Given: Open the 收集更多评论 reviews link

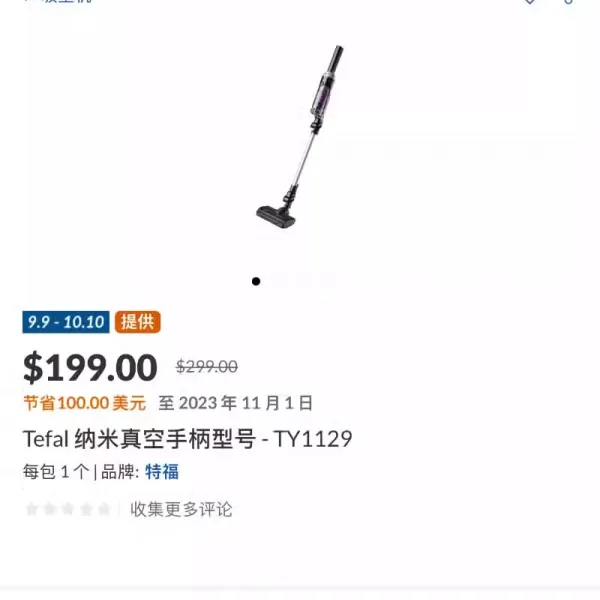Looking at the screenshot, I should [181, 509].
